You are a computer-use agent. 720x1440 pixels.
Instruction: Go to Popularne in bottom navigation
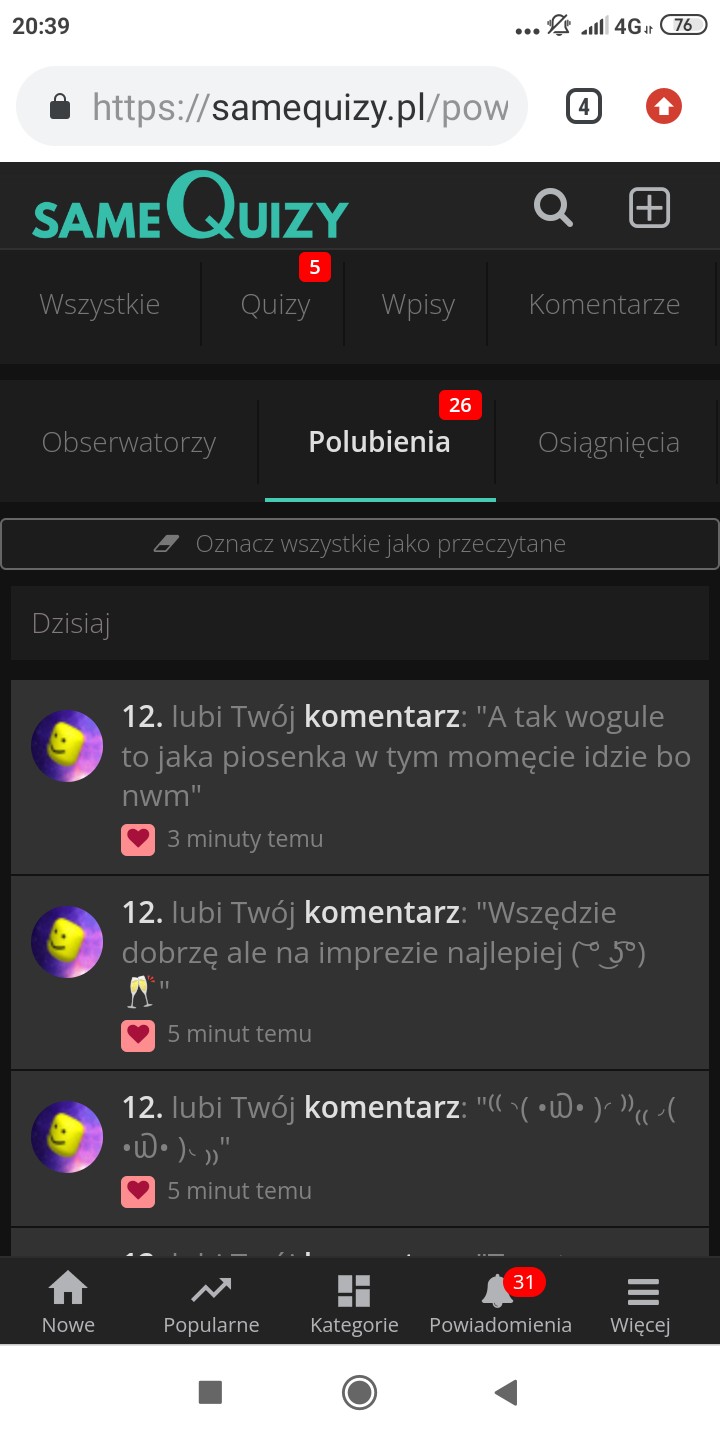211,1303
